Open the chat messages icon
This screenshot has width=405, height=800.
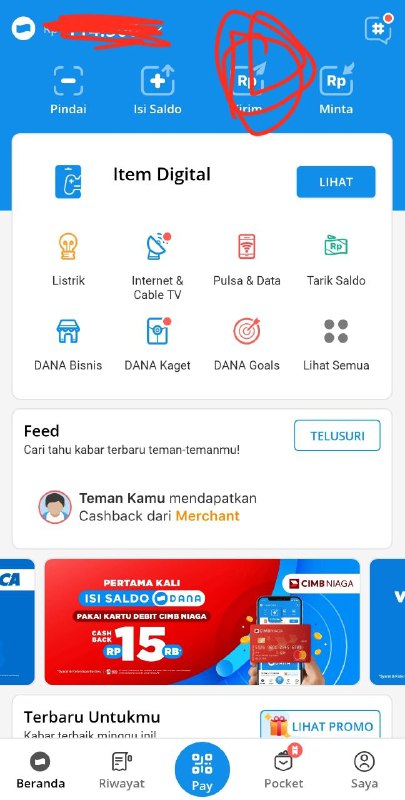tap(378, 29)
